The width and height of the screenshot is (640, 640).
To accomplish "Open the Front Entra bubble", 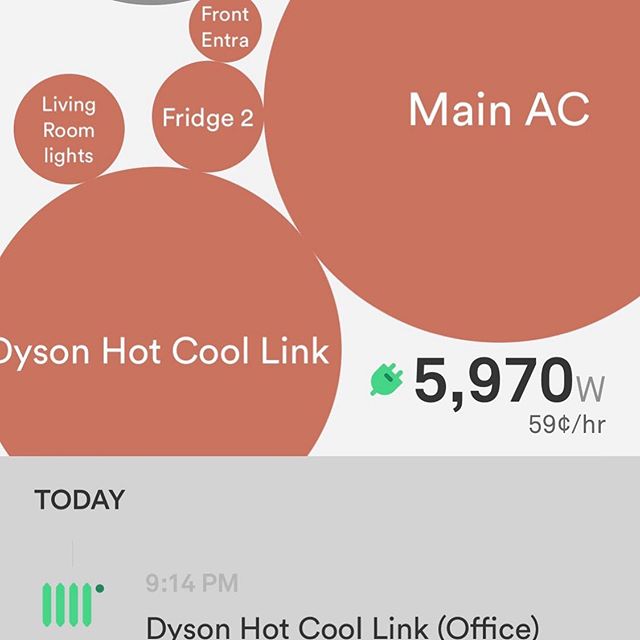I will coord(225,28).
